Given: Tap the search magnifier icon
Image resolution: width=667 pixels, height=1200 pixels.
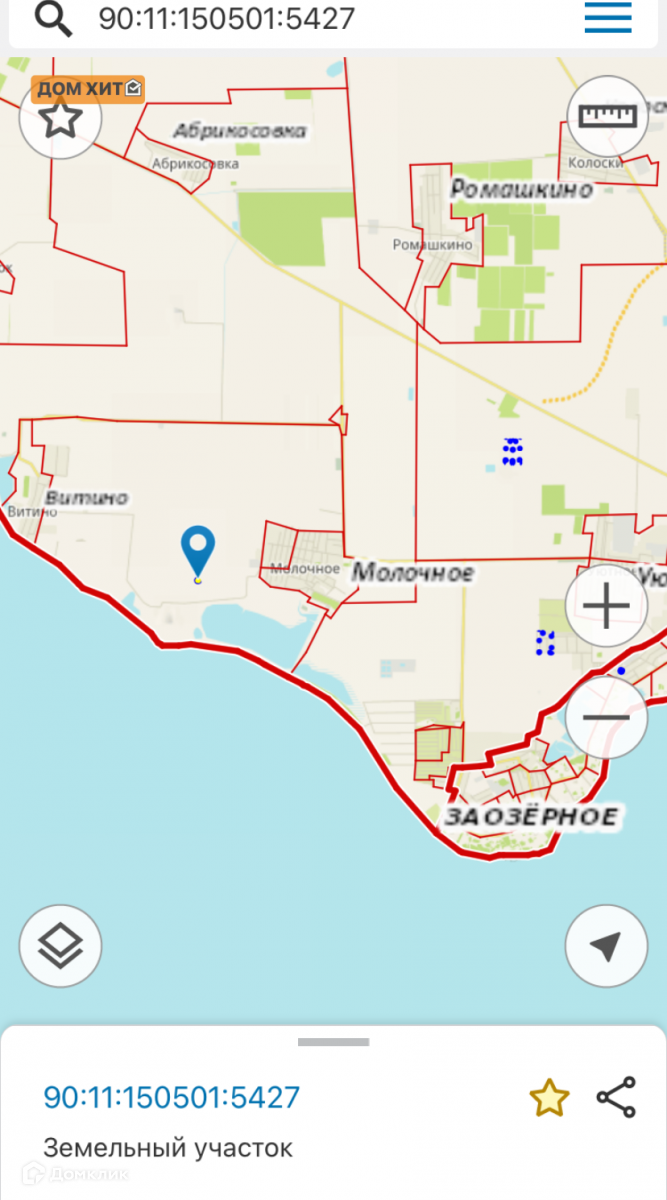Looking at the screenshot, I should click(53, 17).
